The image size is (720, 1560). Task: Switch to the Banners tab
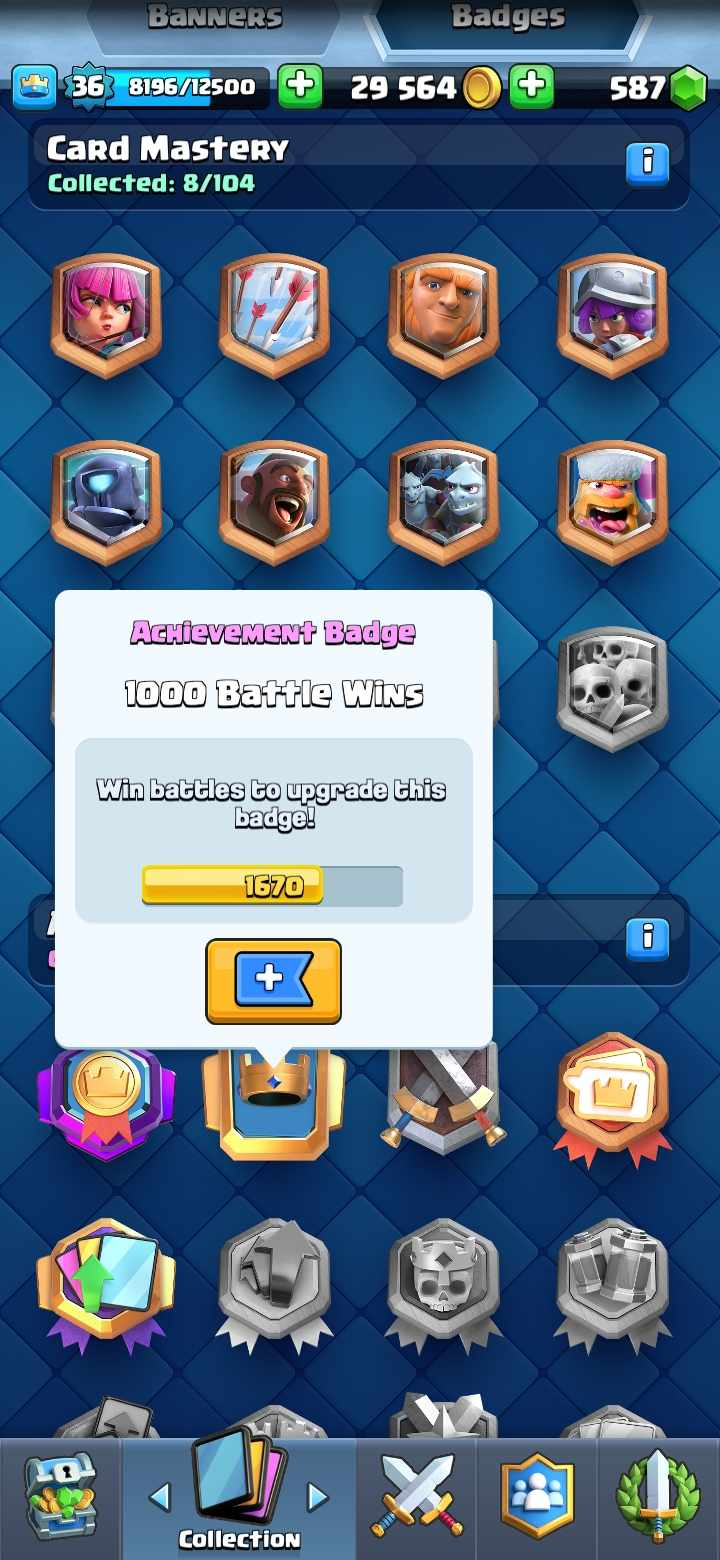point(215,17)
